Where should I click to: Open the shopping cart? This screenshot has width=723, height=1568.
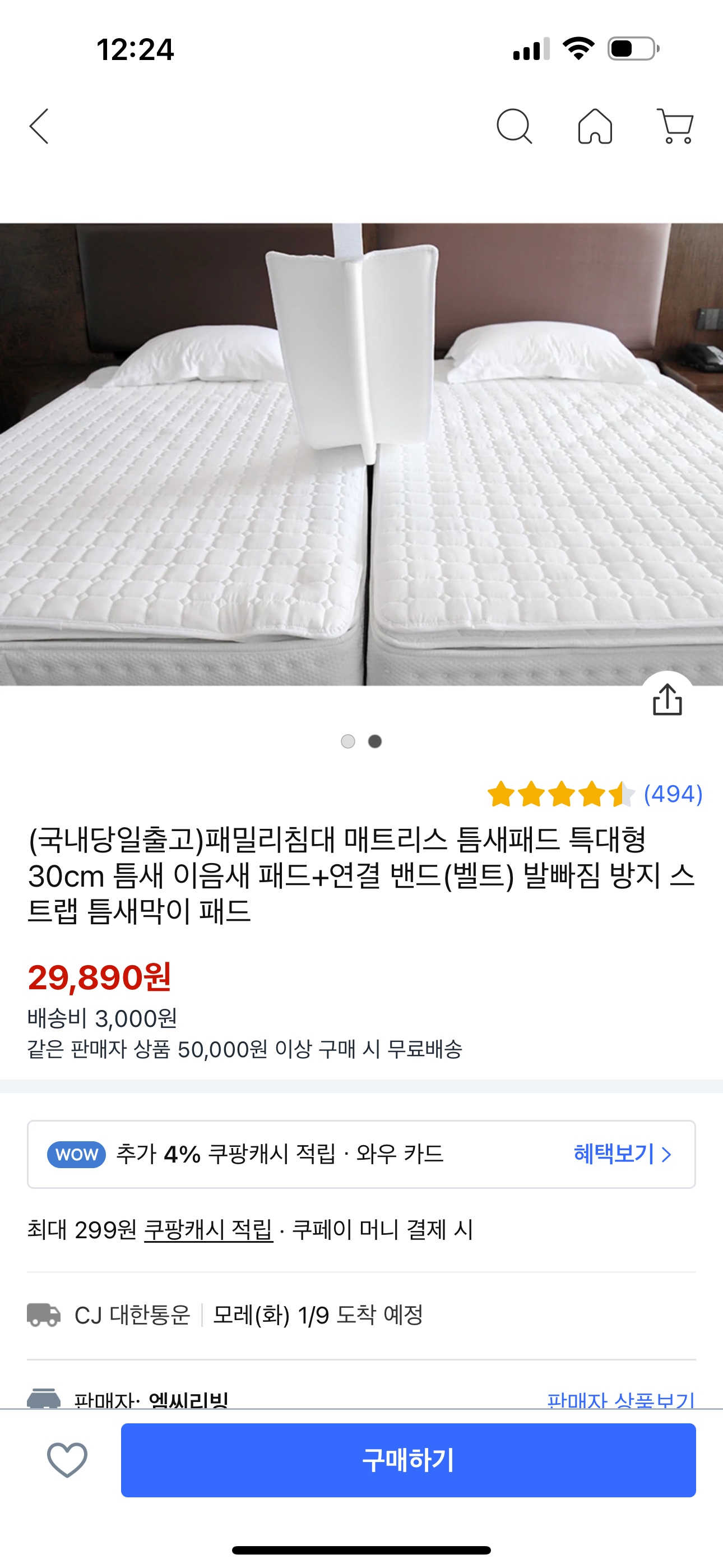(x=675, y=127)
